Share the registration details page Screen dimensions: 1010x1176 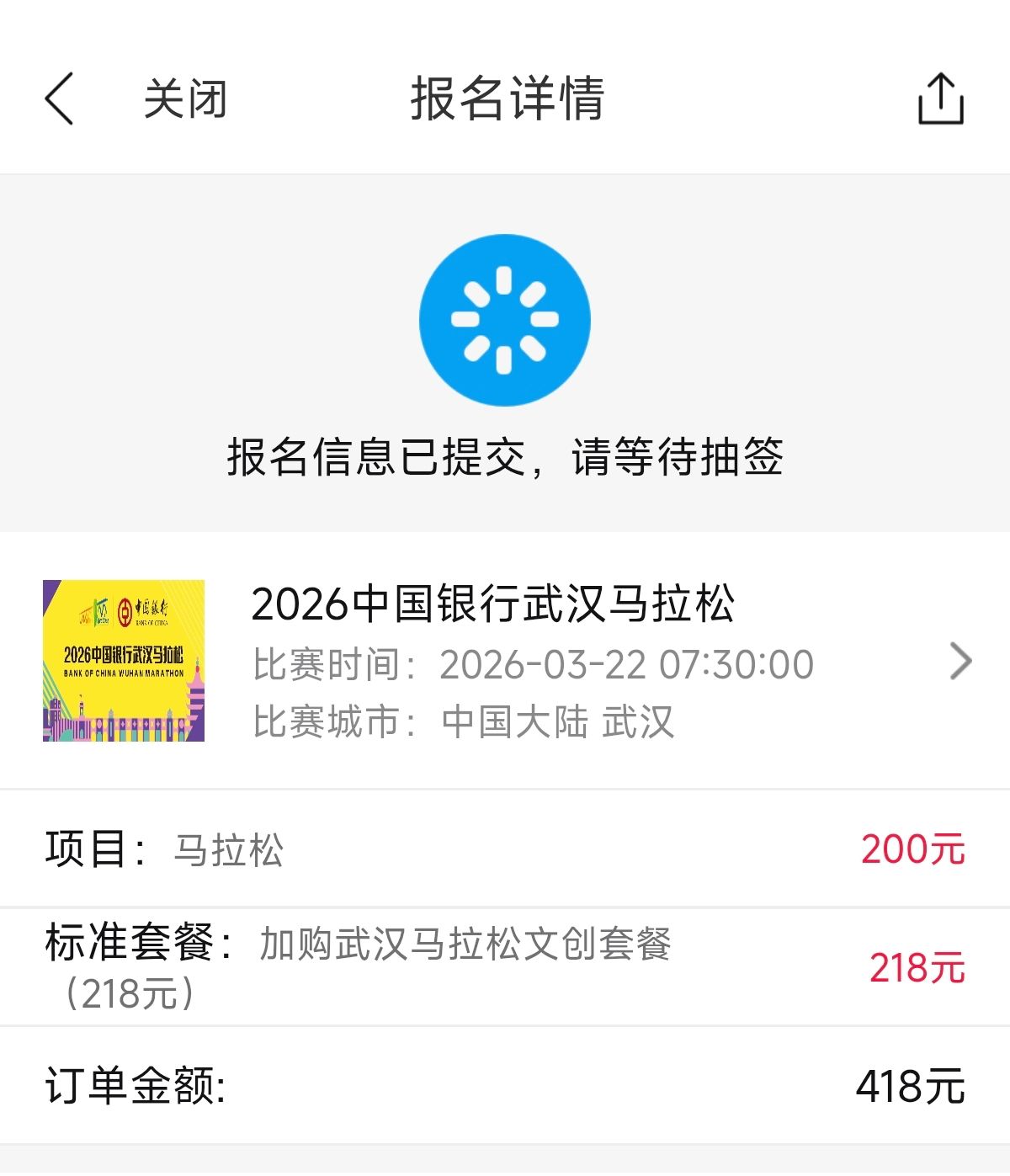pos(940,98)
